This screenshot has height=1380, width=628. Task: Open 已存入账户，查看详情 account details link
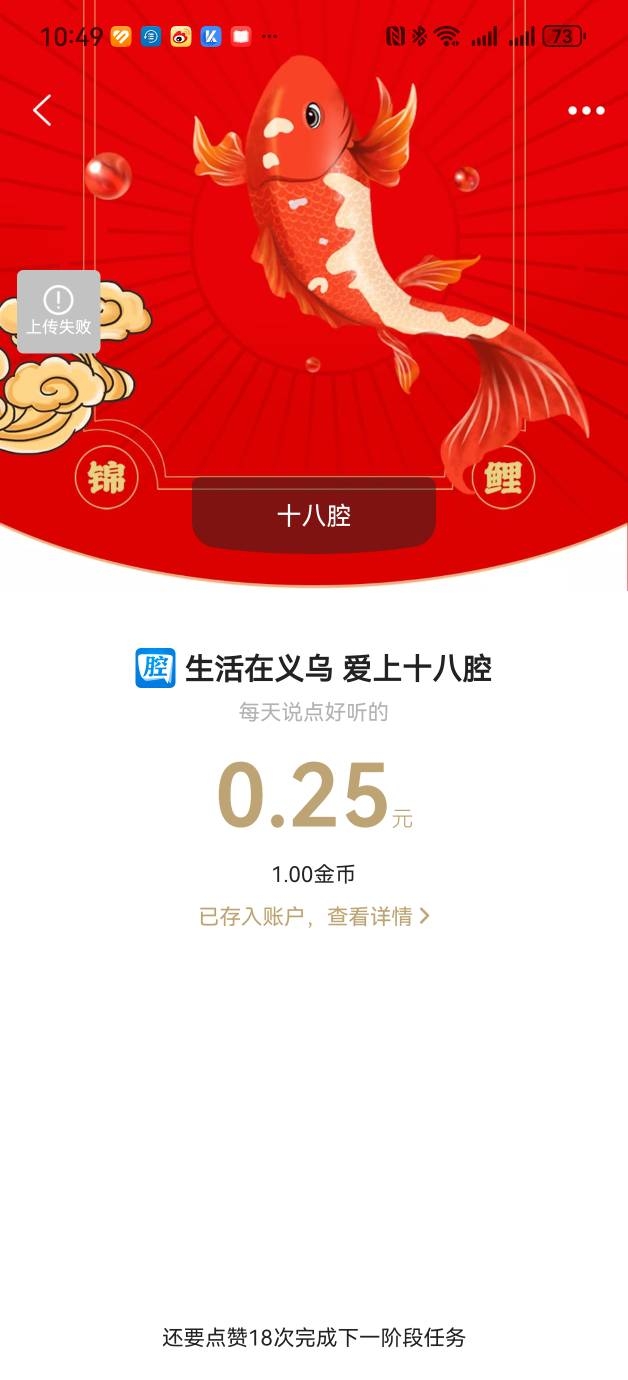314,916
